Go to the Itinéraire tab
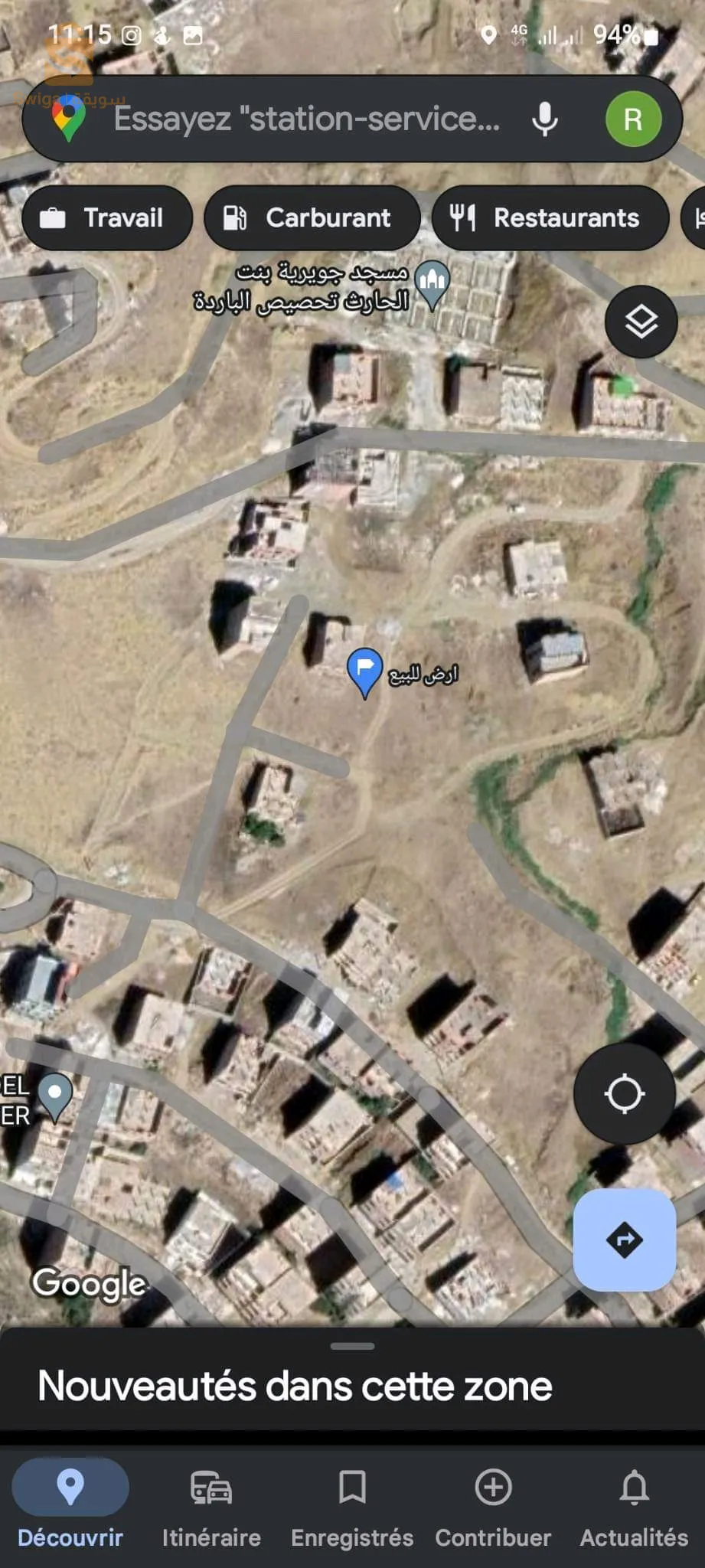The height and width of the screenshot is (1568, 705). (211, 1504)
